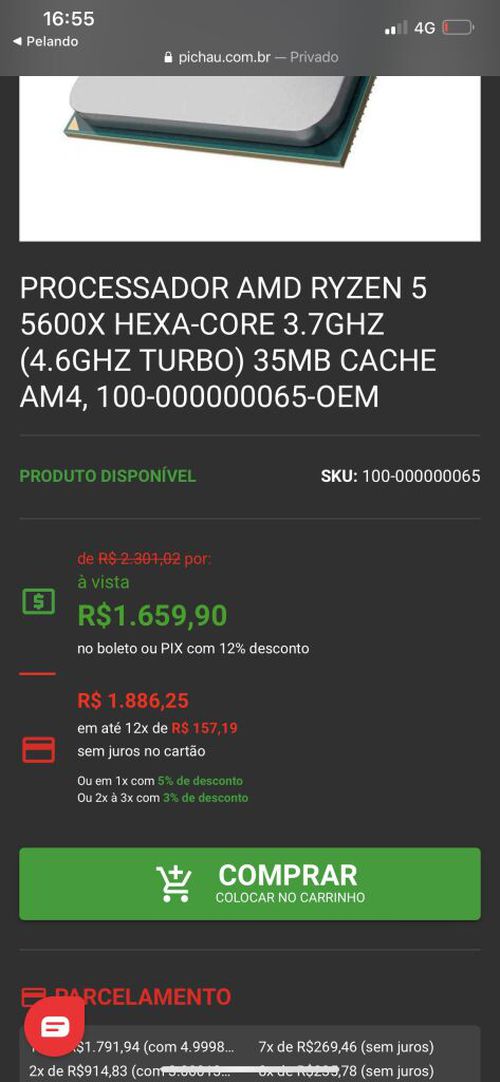Open the red chat support bubble
Viewport: 500px width, 1082px height.
[54, 1026]
